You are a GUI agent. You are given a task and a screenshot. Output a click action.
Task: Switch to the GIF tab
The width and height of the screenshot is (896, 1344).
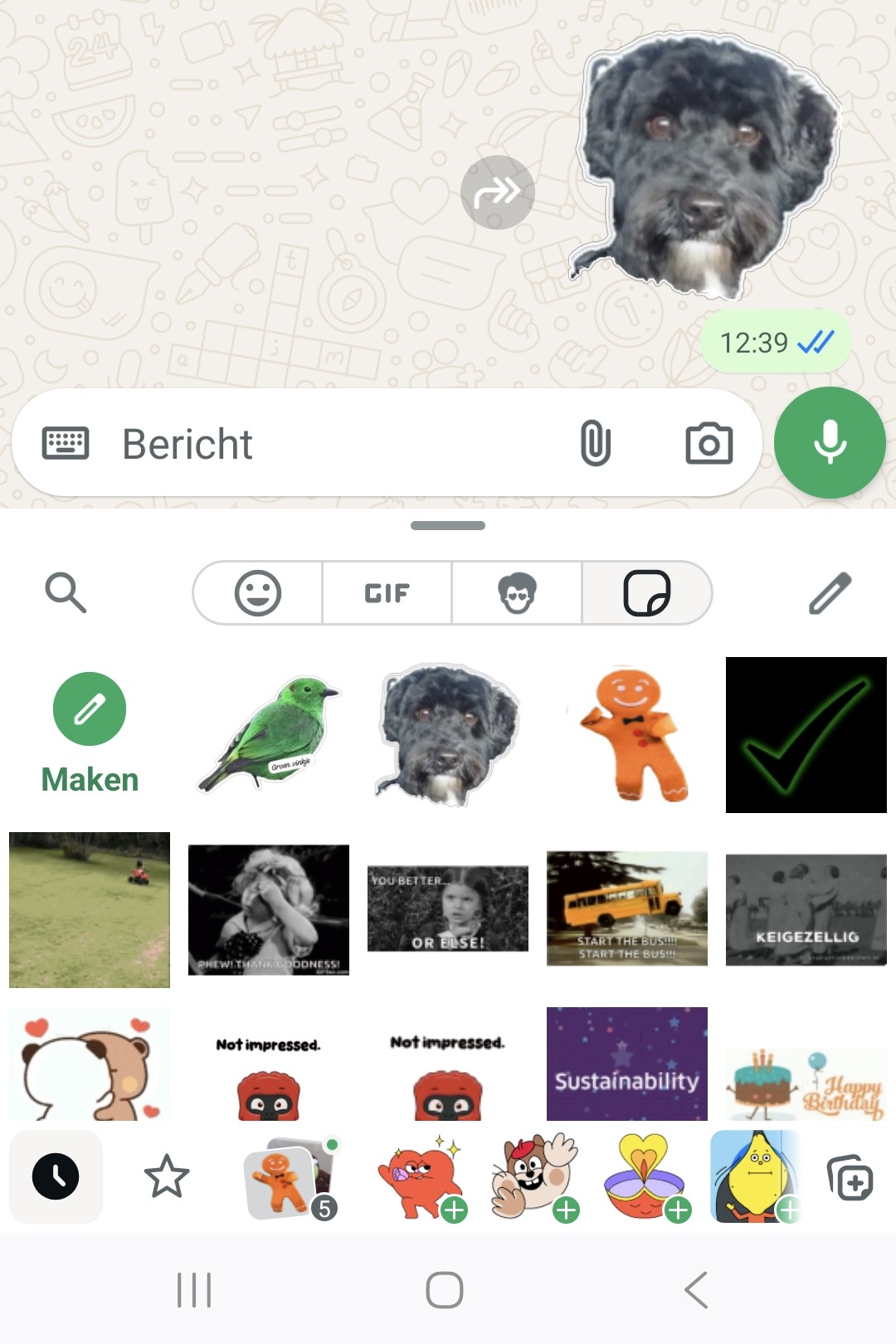click(387, 592)
